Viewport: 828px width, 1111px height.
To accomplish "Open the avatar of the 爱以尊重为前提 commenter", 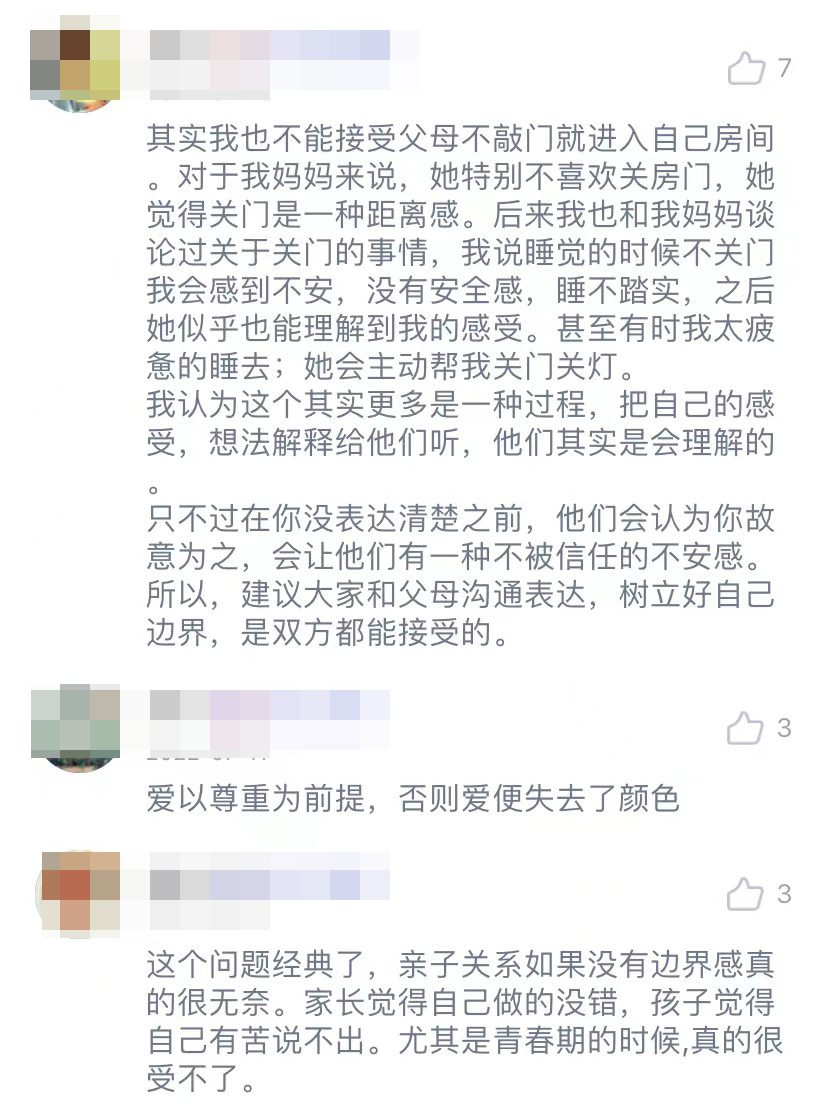I will click(77, 729).
